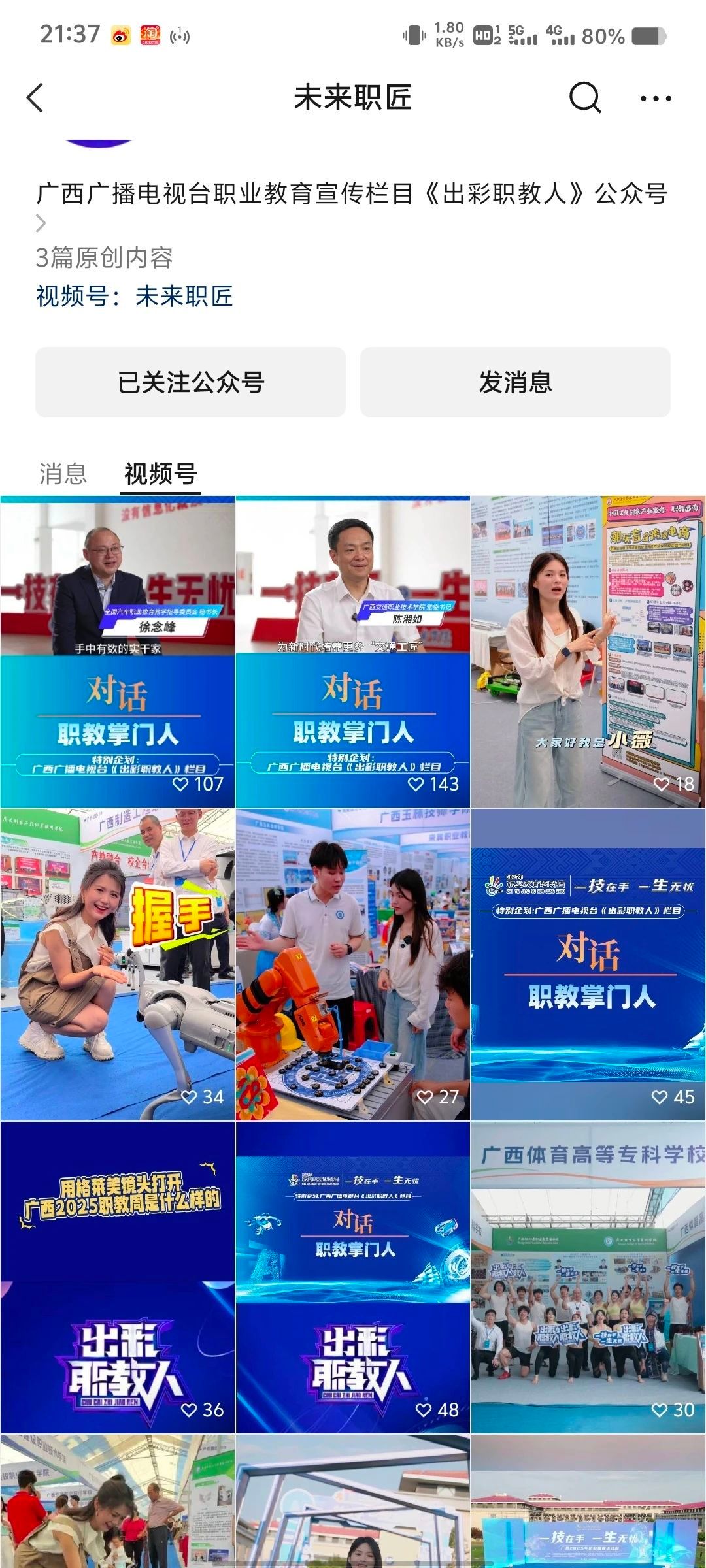Open the 徐念峰 interview video
This screenshot has width=706, height=1568.
118,651
